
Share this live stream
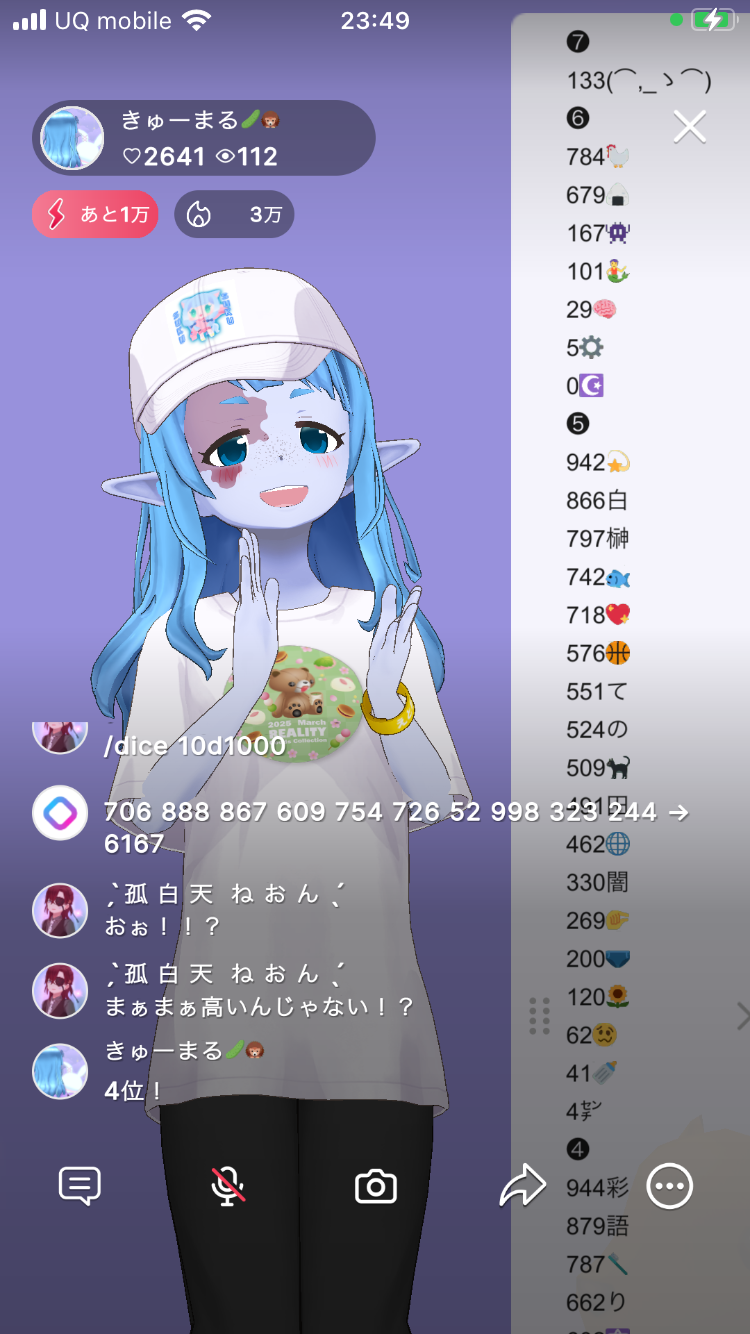click(x=522, y=1187)
